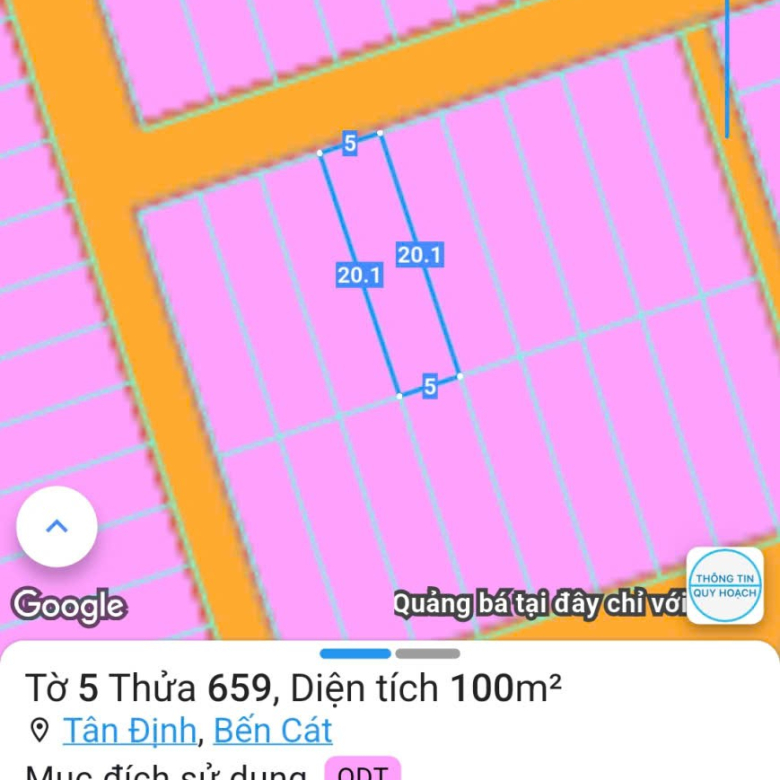
Task: Tap the round up-arrow button
Action: coord(57,527)
